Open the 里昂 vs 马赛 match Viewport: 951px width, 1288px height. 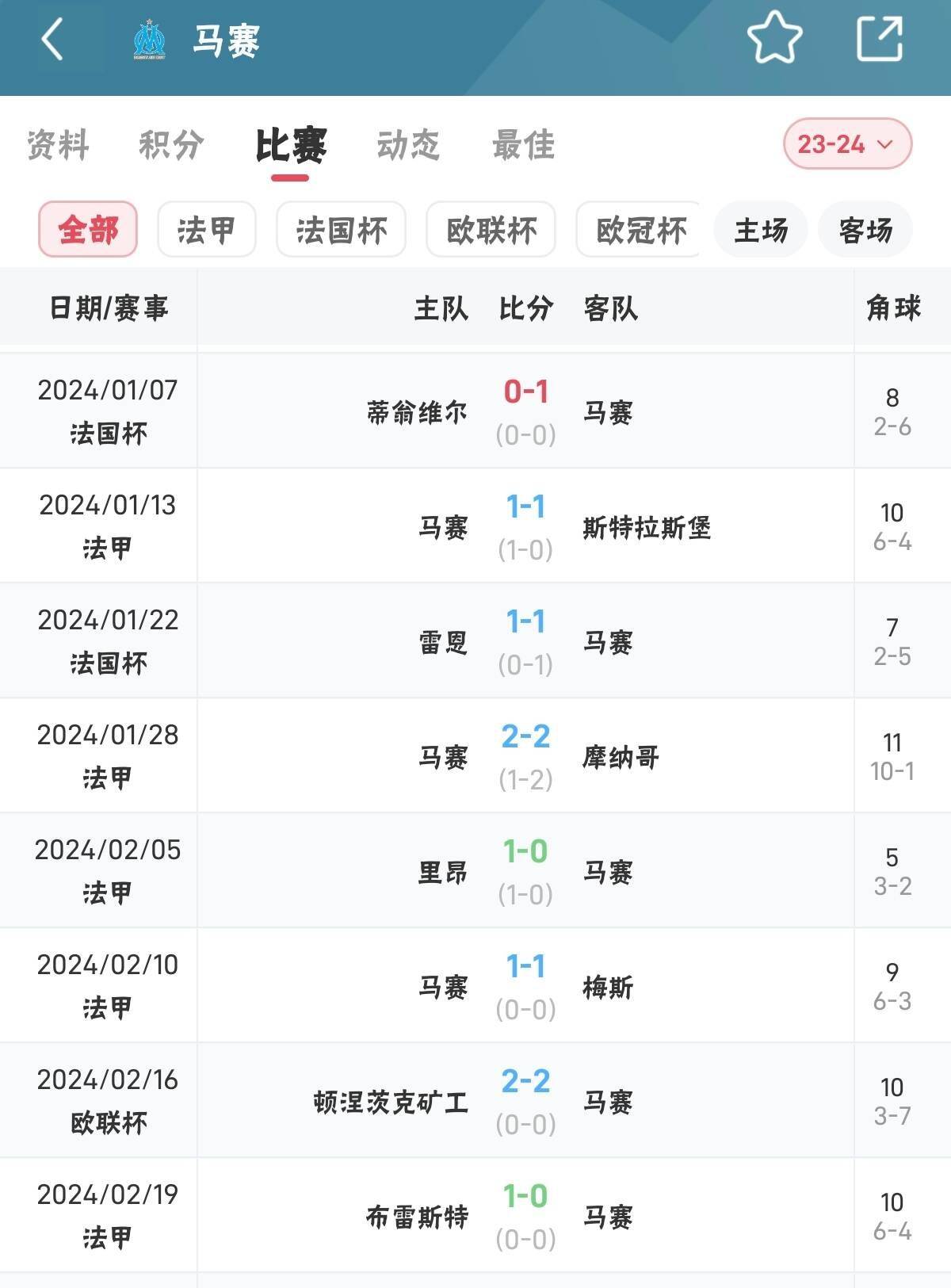pos(525,871)
